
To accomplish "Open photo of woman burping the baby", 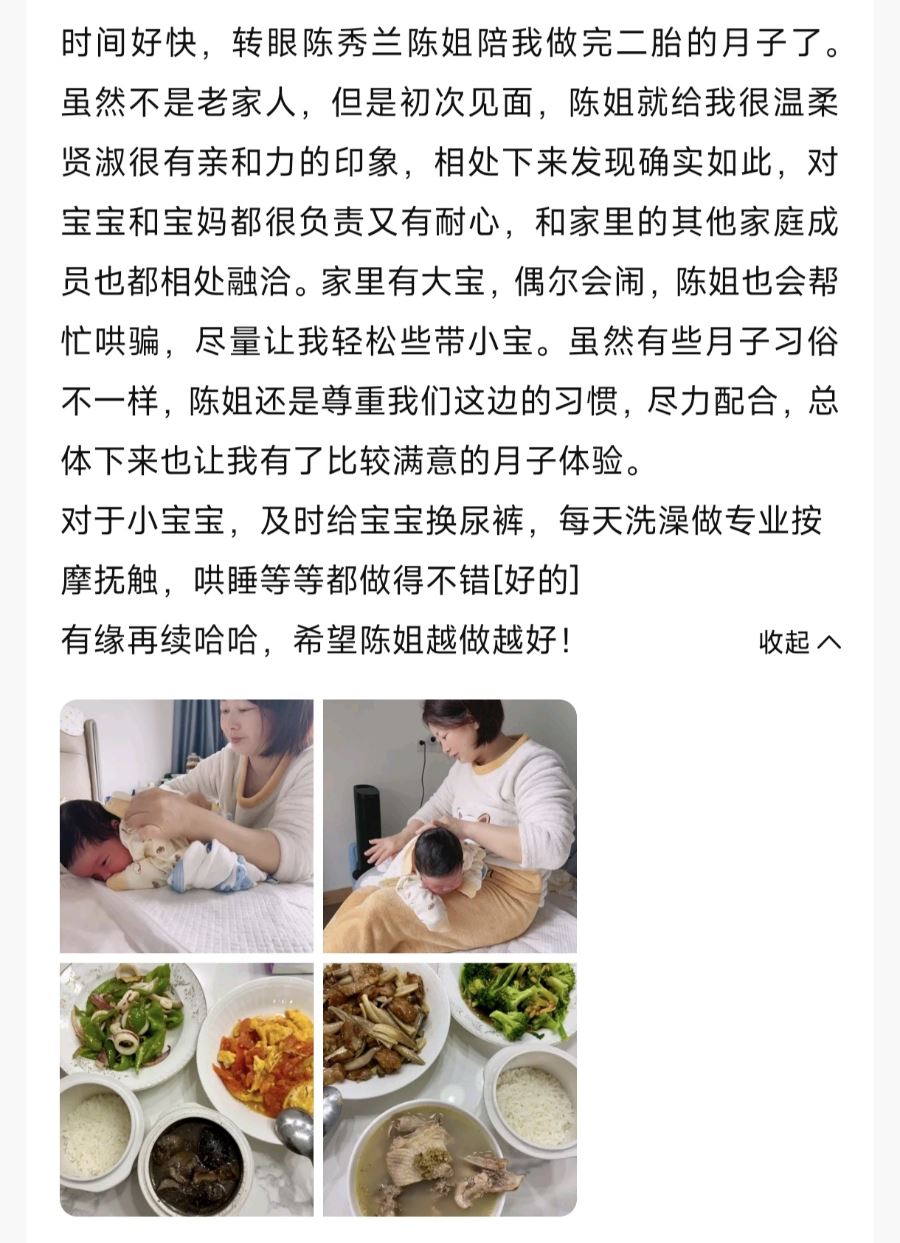I will tap(449, 826).
